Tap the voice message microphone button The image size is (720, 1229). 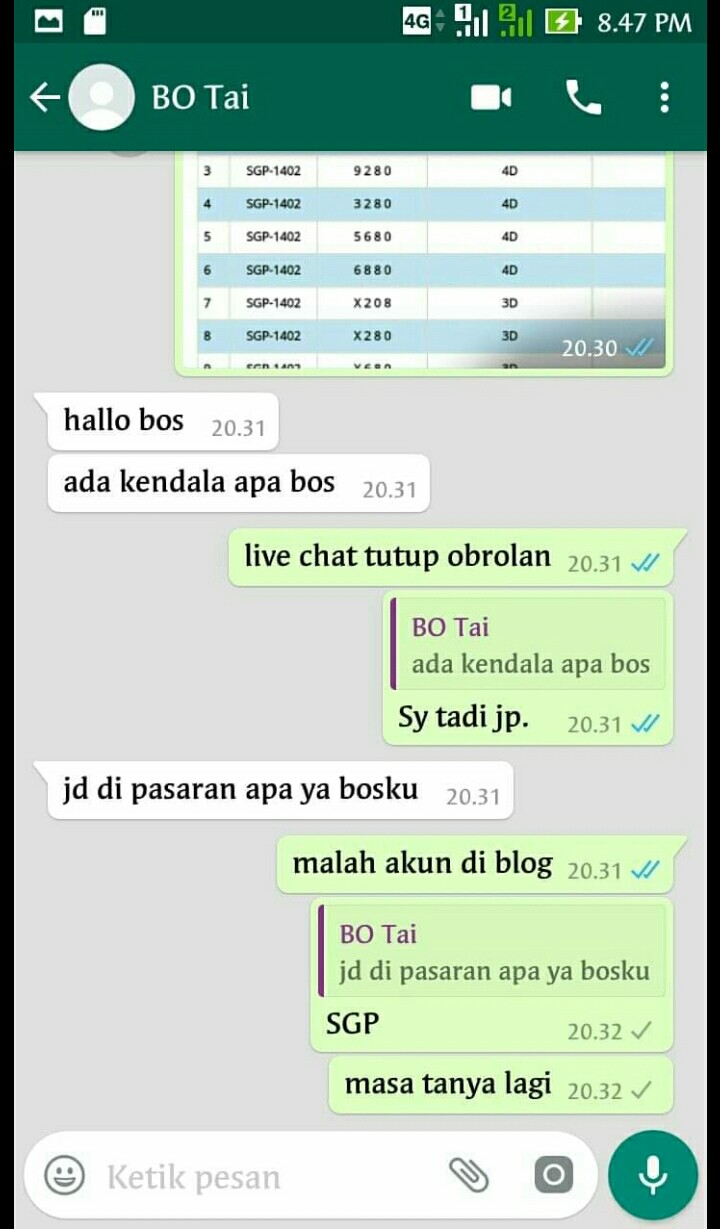(x=653, y=1176)
